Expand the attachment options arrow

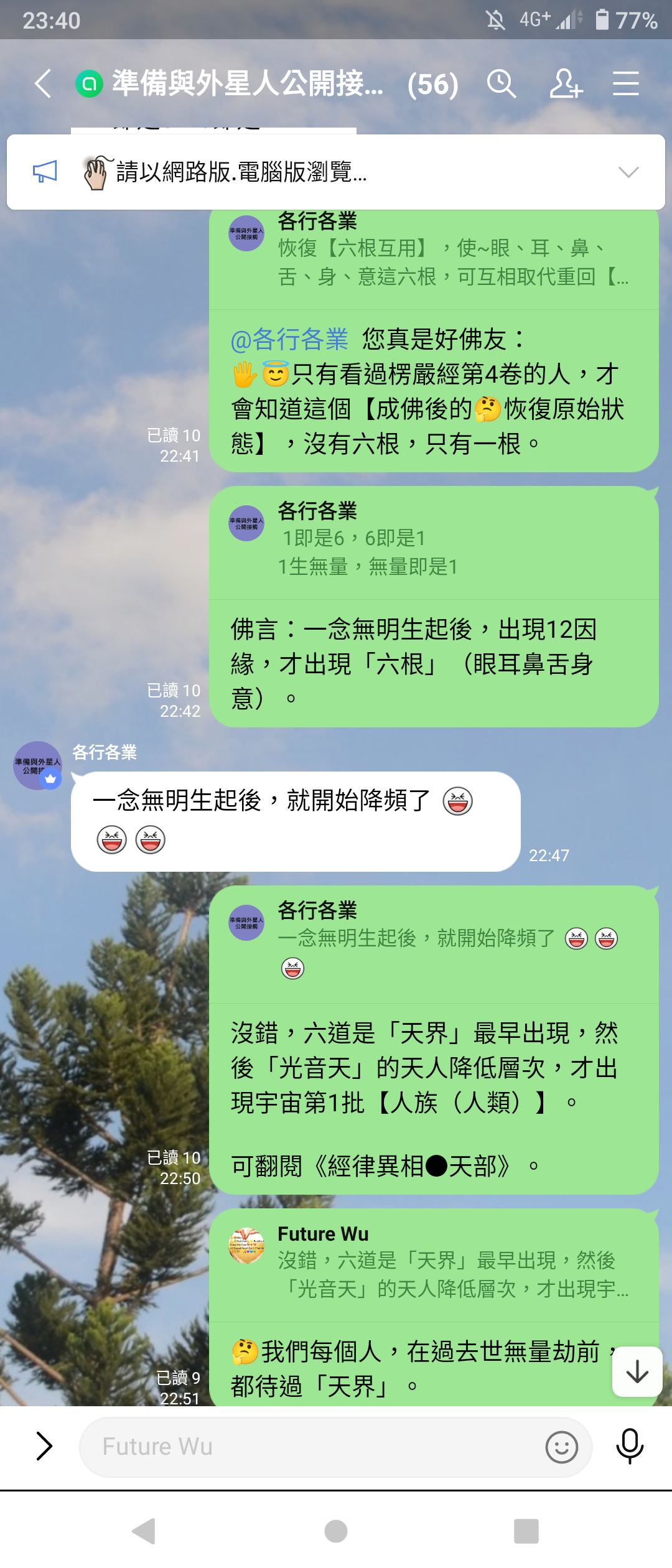(x=44, y=1445)
